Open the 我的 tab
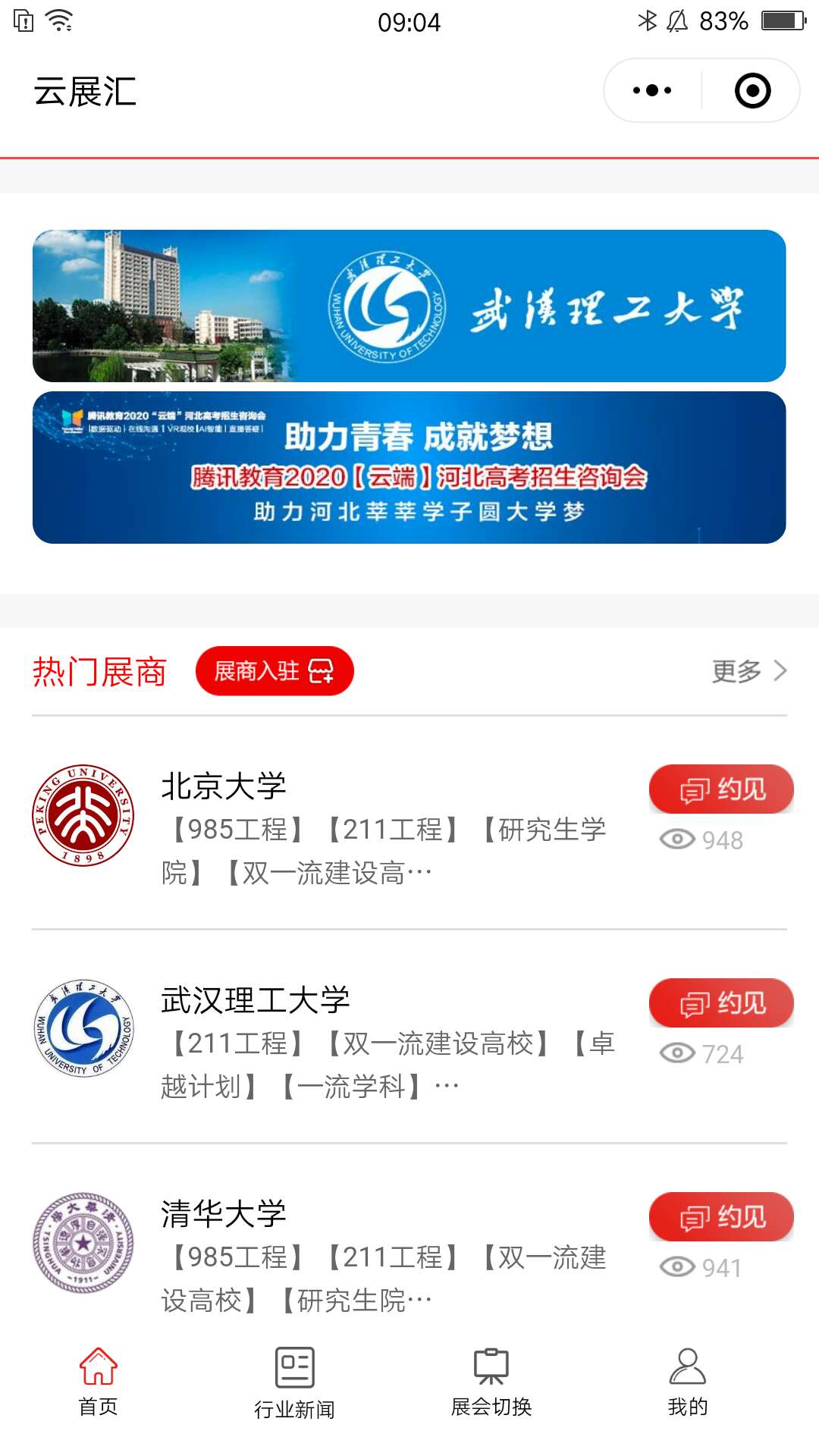The height and width of the screenshot is (1456, 819). pos(688,1382)
